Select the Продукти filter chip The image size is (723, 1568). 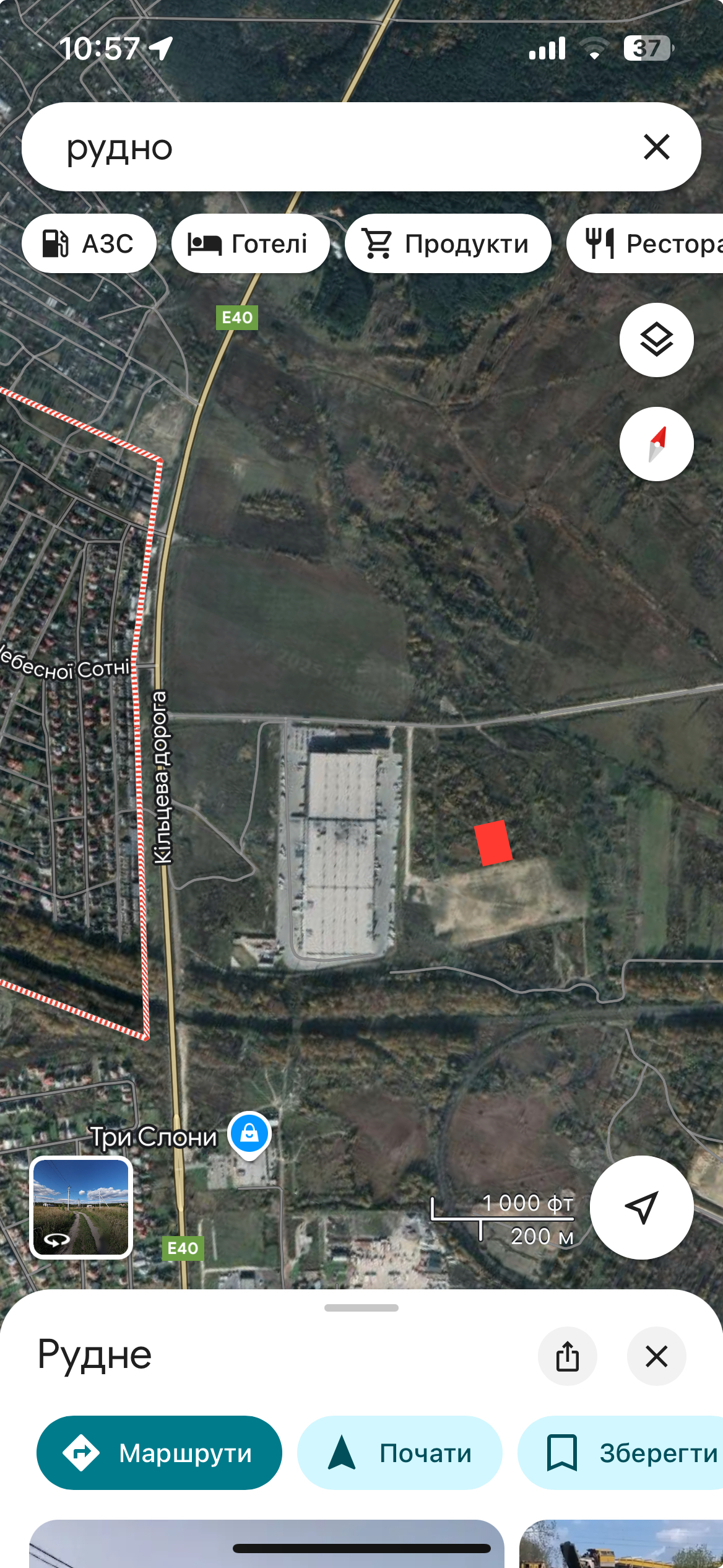click(448, 243)
